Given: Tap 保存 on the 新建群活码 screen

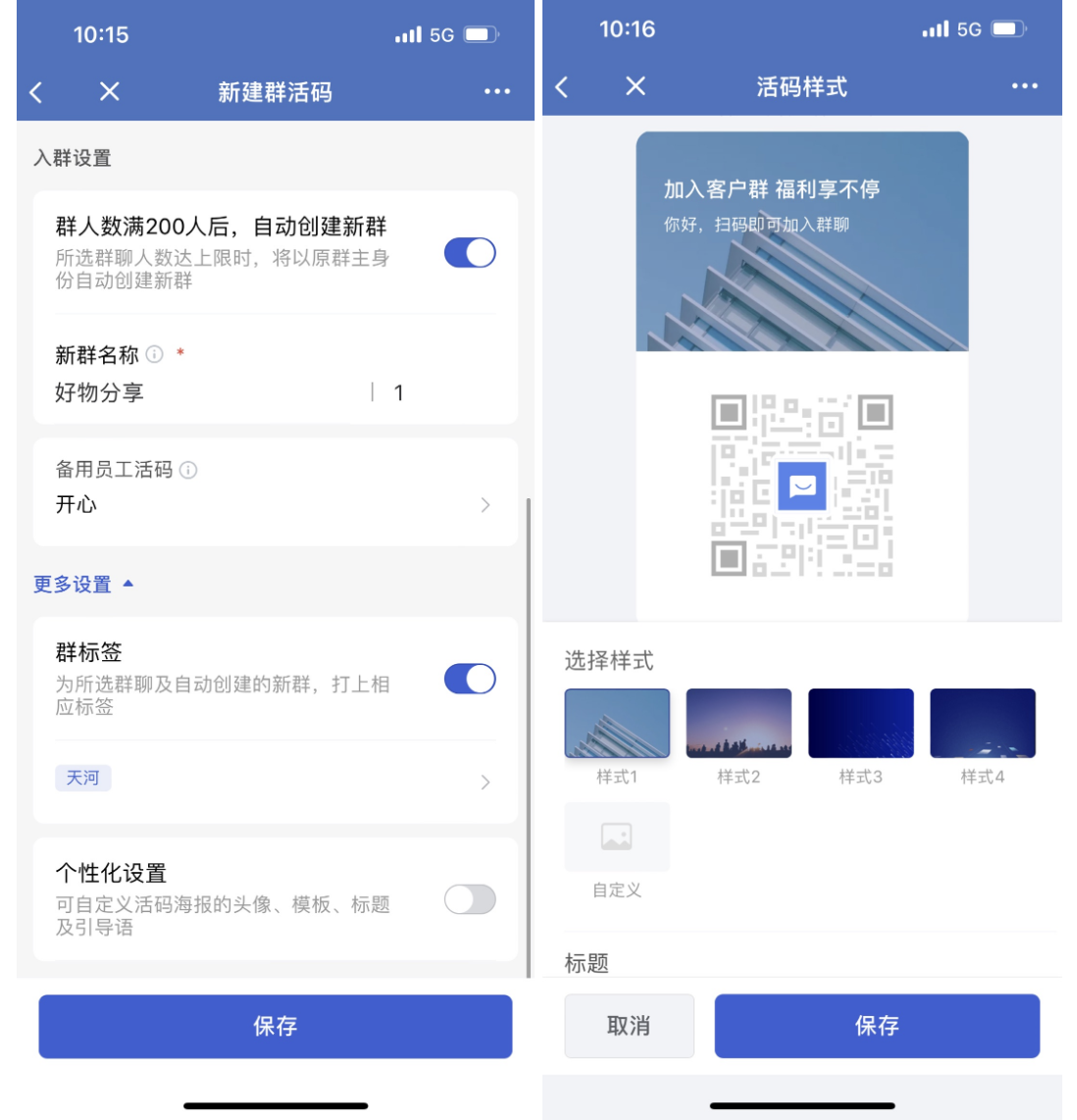Looking at the screenshot, I should point(275,1026).
